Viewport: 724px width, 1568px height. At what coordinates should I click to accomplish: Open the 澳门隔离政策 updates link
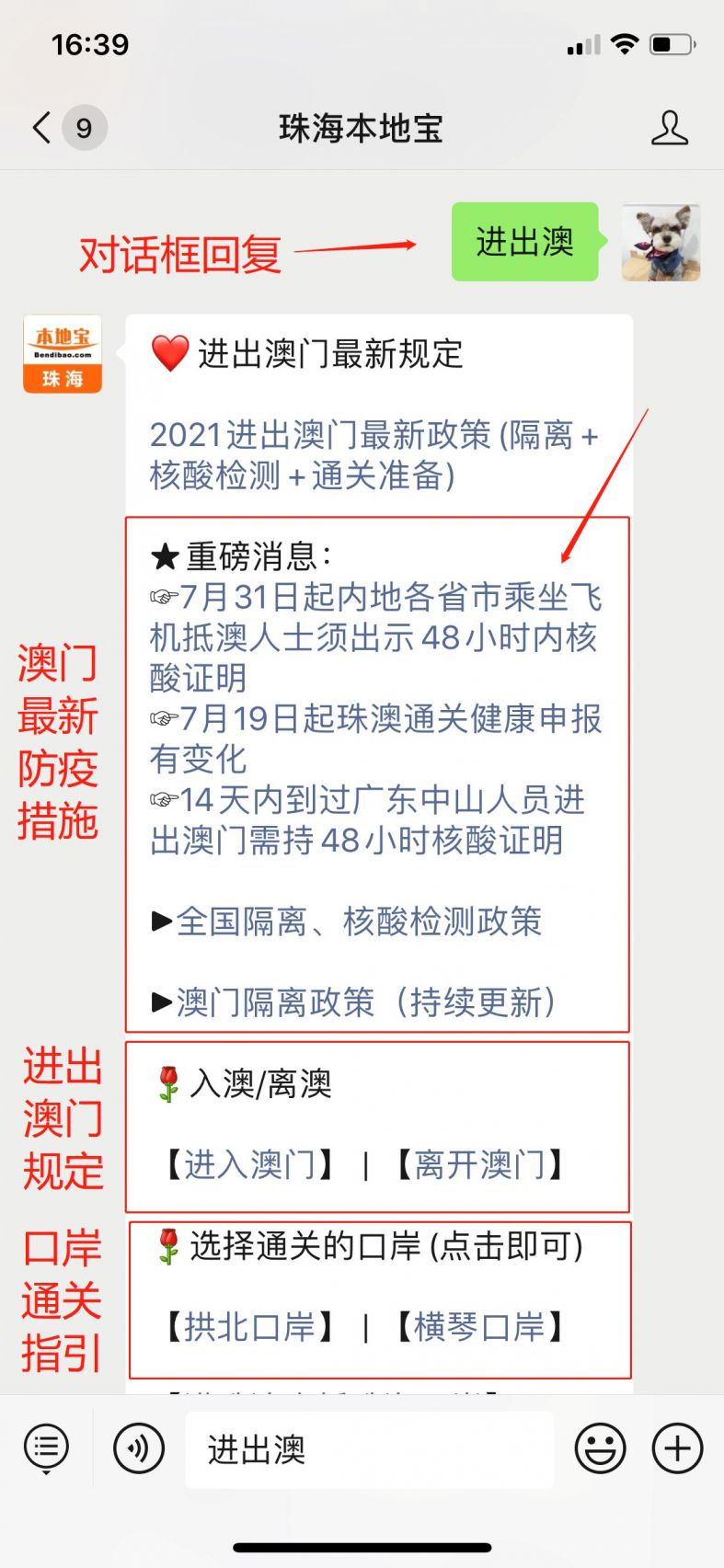coord(356,1003)
